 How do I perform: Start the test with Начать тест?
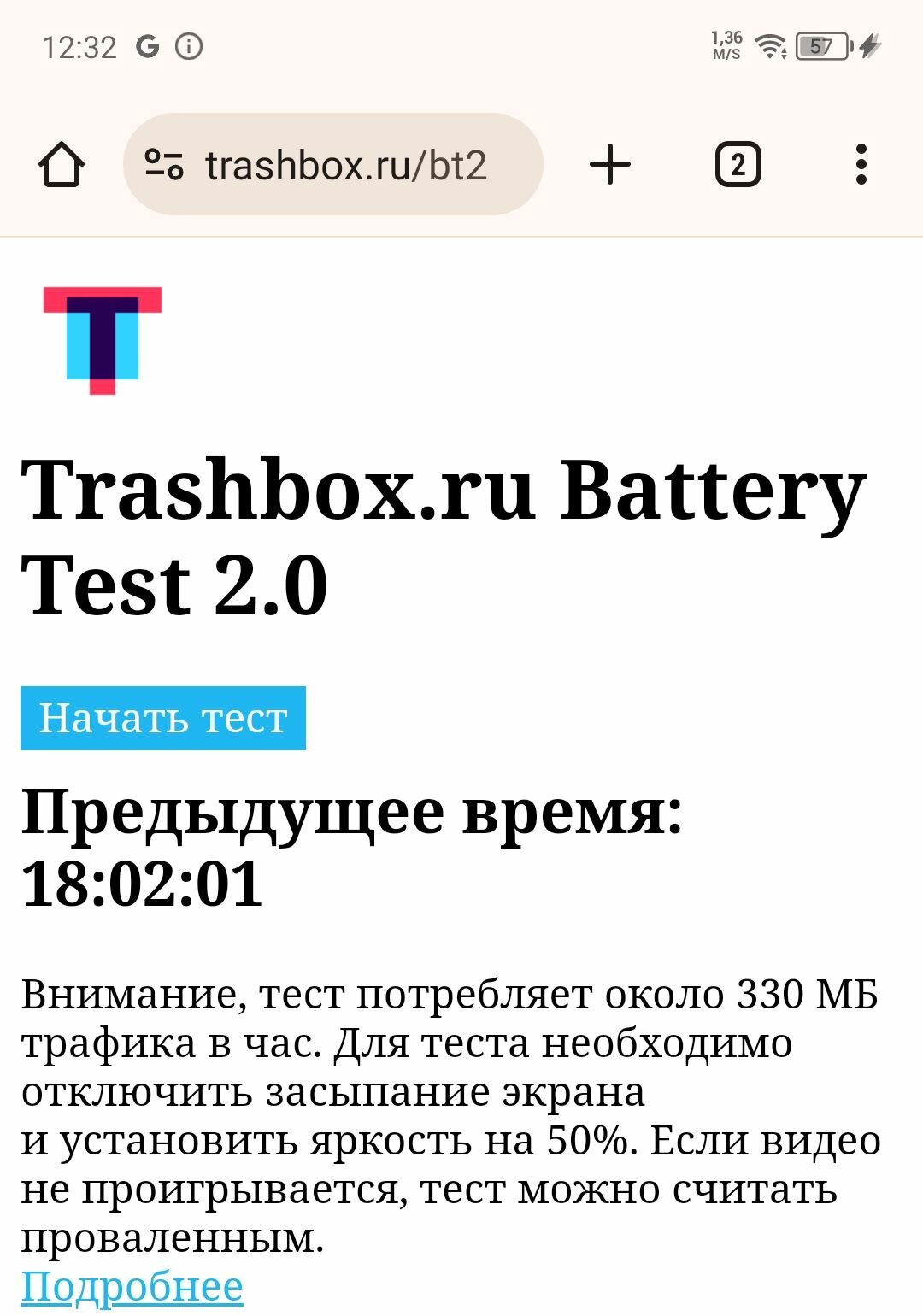point(163,718)
